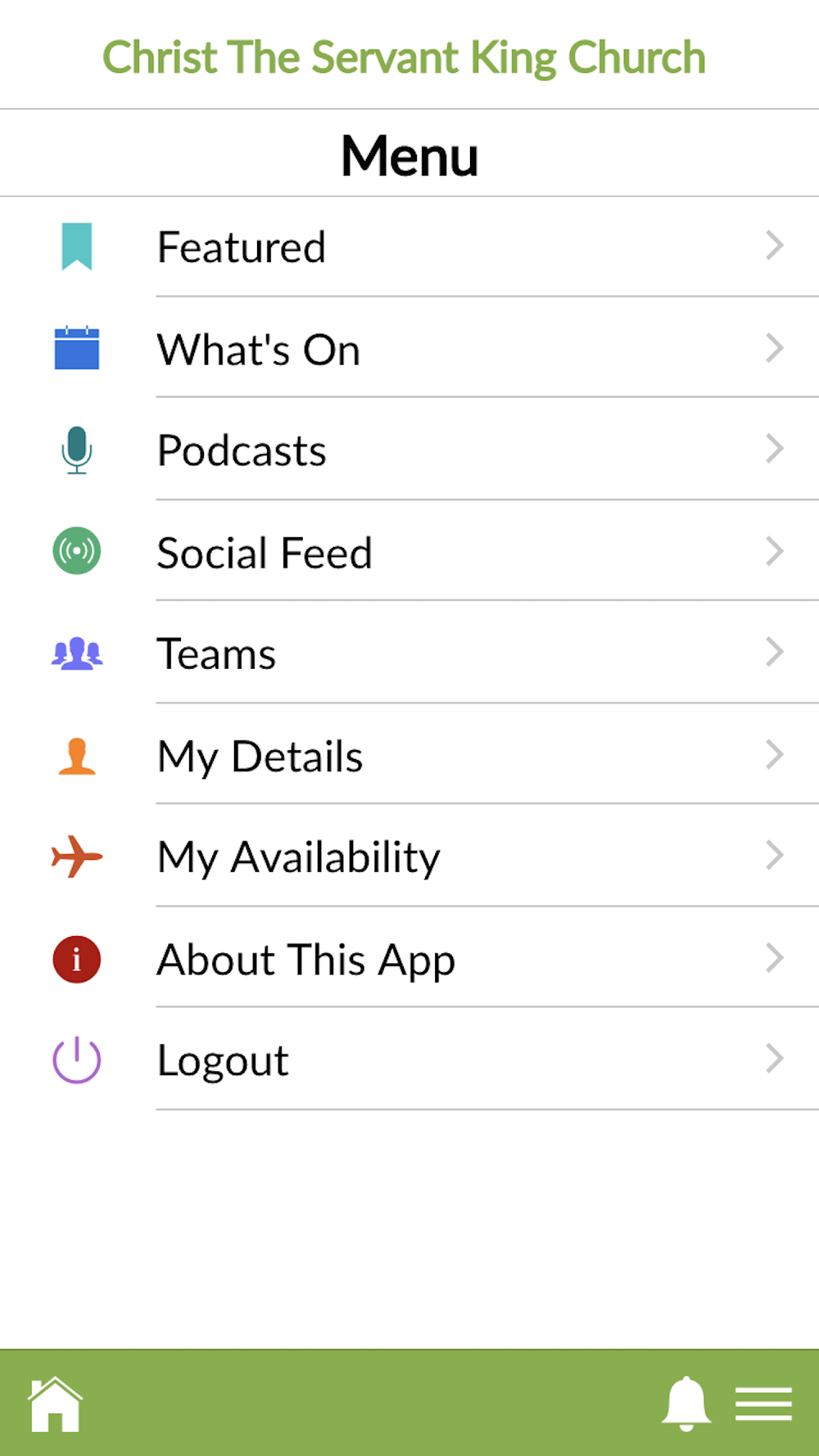This screenshot has height=1456, width=819.
Task: Open the Social Feed
Action: click(x=409, y=551)
